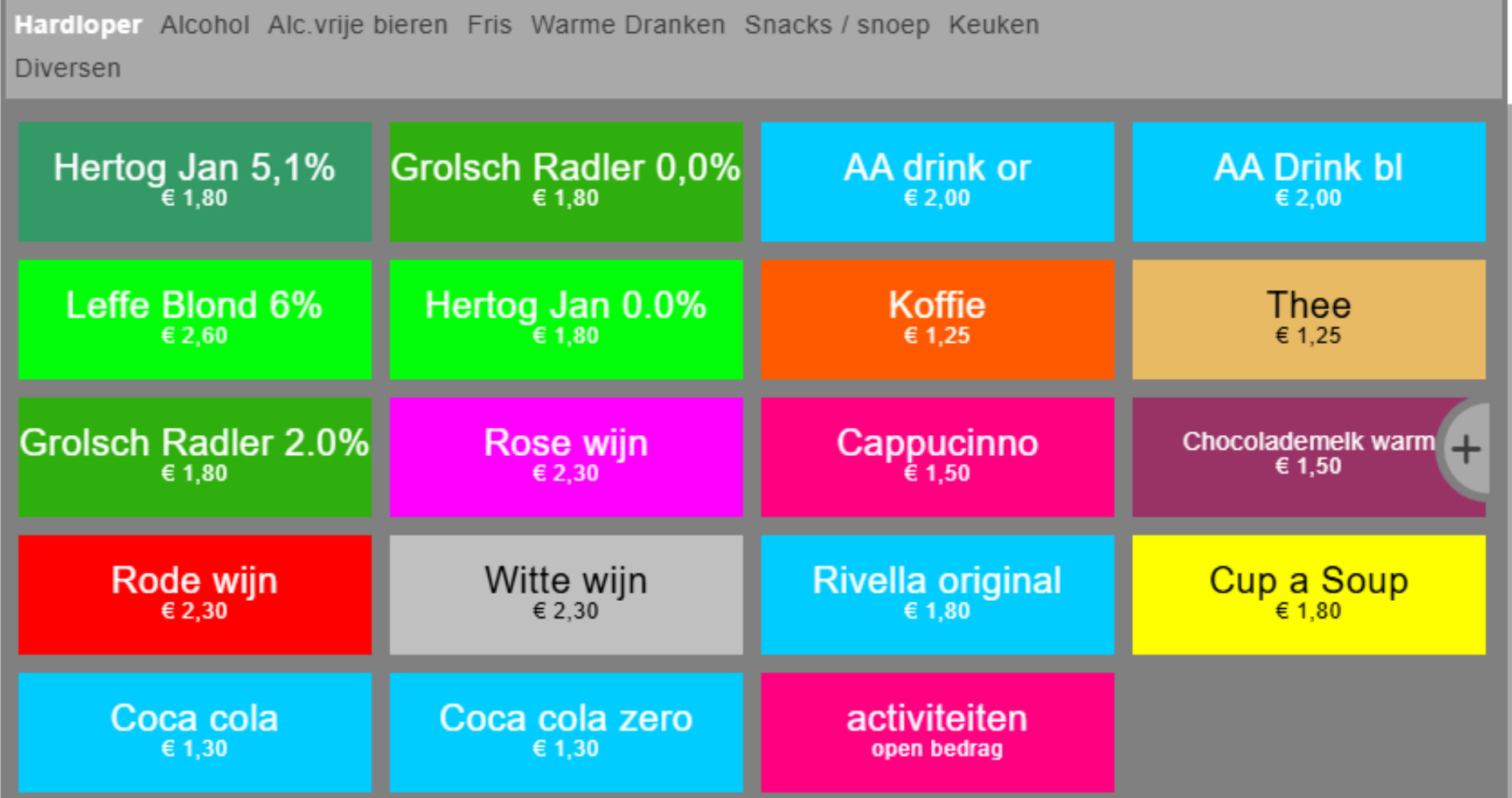Open the Diversen category

click(68, 68)
